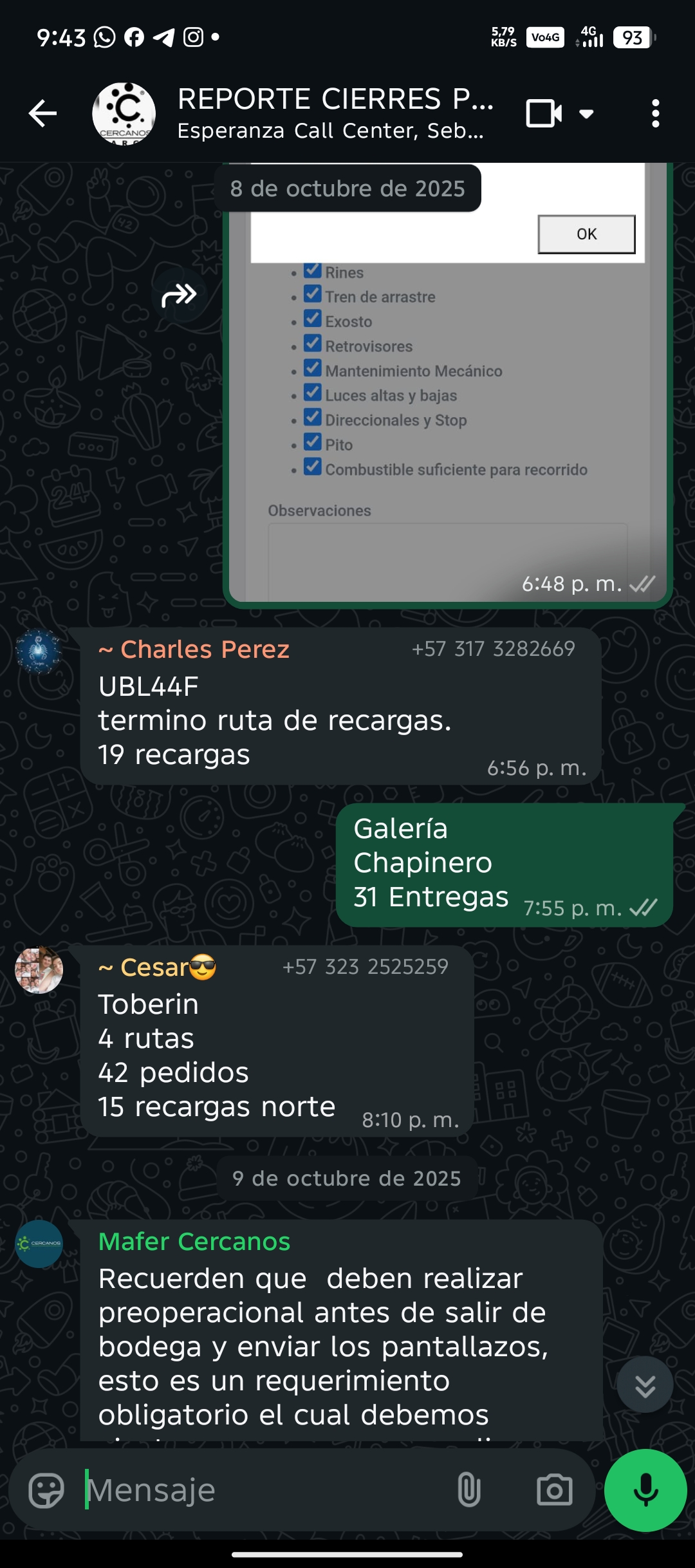Open Charles Perez's profile picture
Image resolution: width=695 pixels, height=1568 pixels.
coord(39,651)
